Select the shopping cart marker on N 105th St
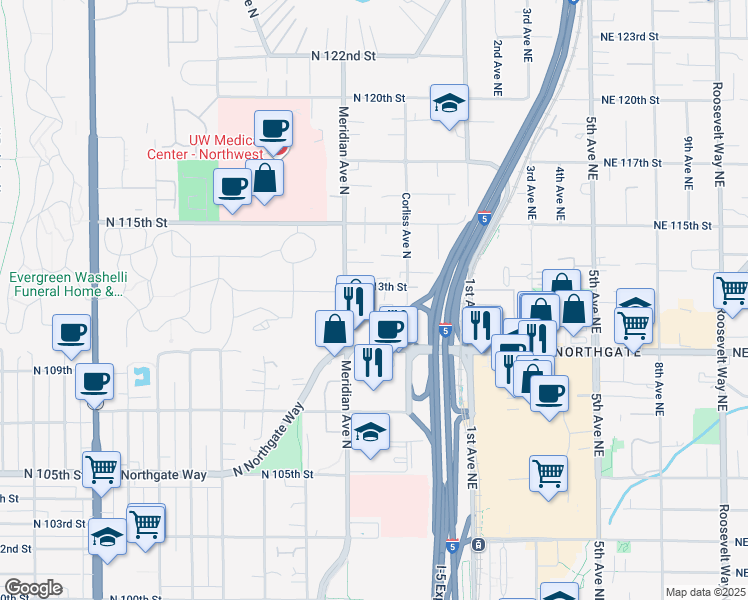Screen dimensions: 748x600 coord(102,469)
